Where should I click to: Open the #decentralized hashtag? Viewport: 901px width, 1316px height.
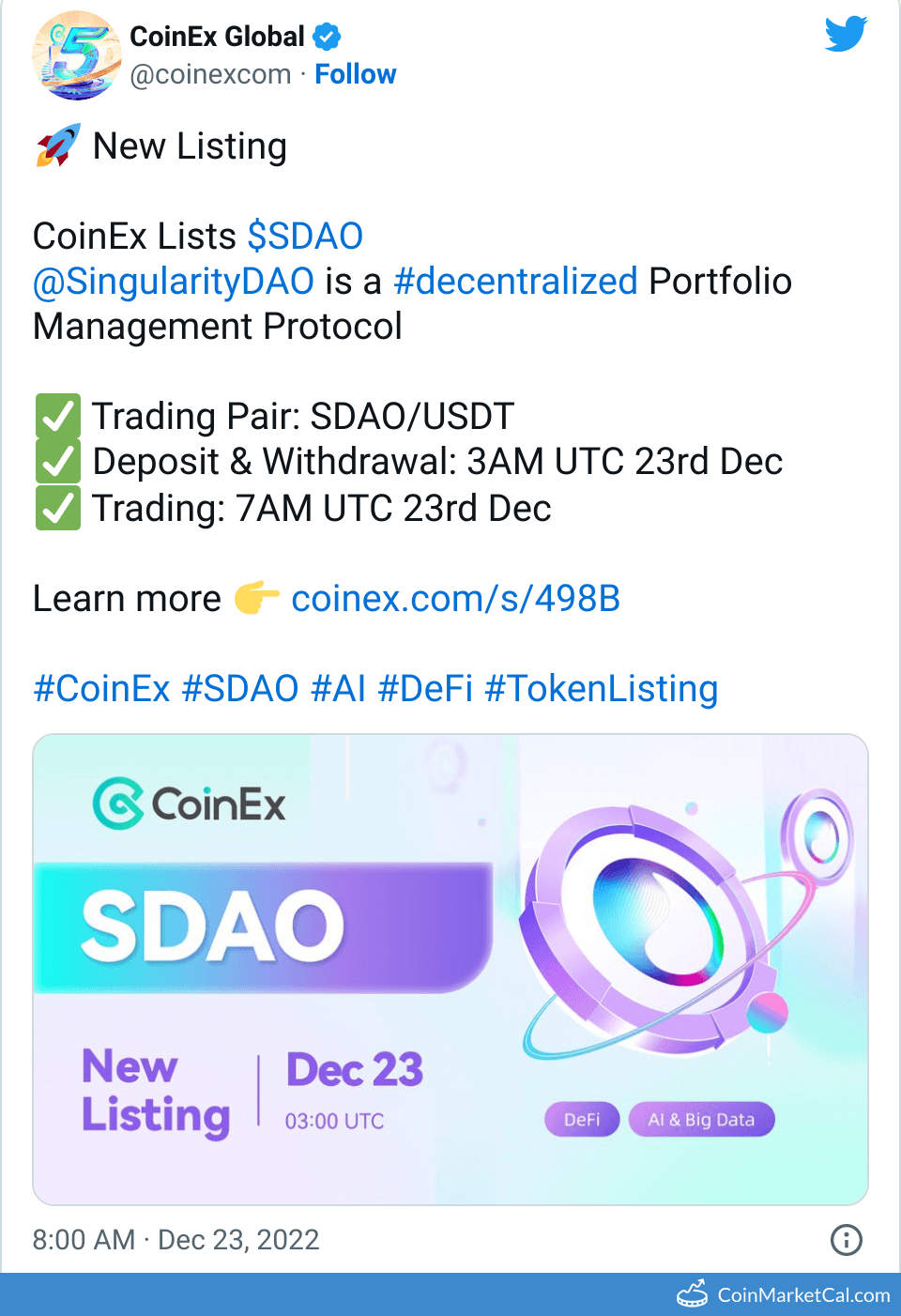pyautogui.click(x=515, y=282)
